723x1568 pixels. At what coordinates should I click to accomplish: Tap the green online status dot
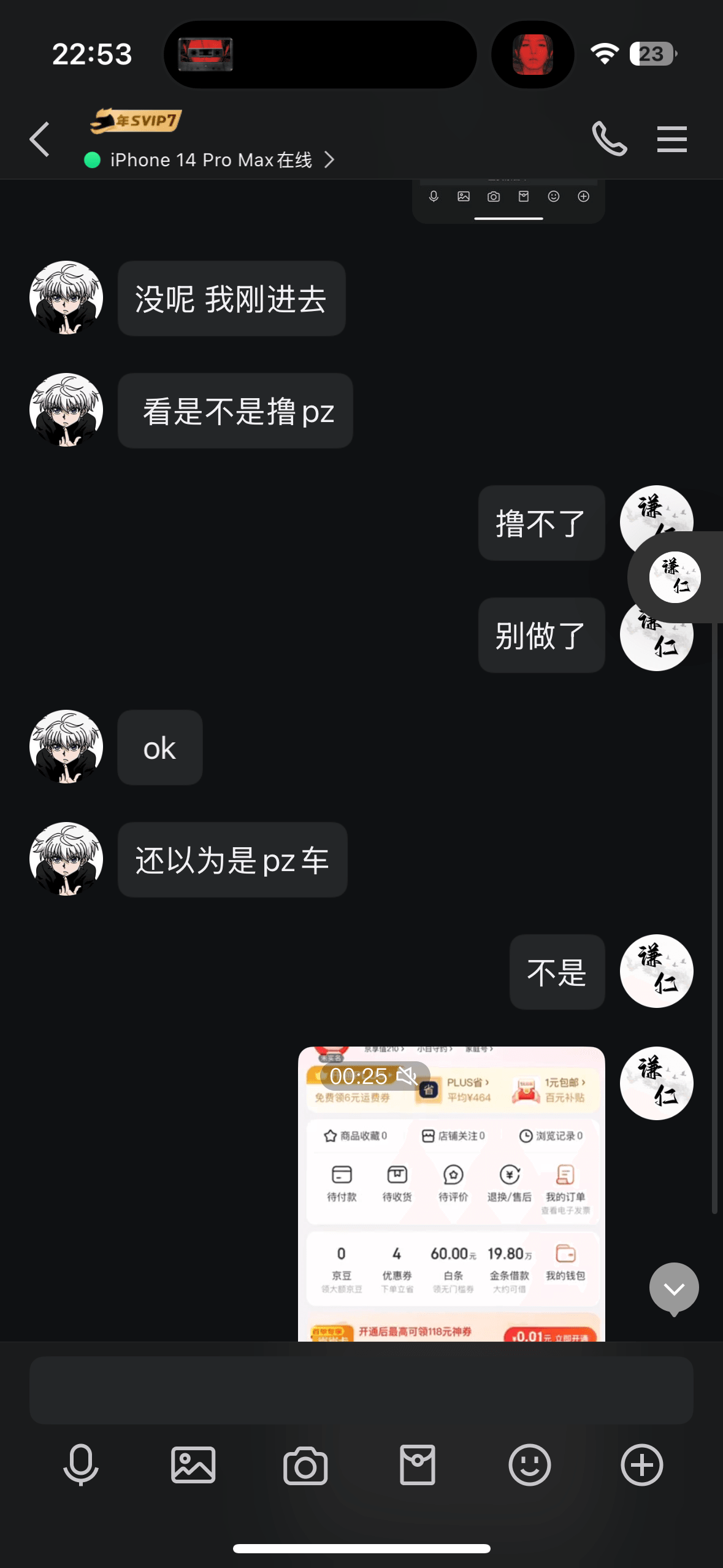[91, 159]
